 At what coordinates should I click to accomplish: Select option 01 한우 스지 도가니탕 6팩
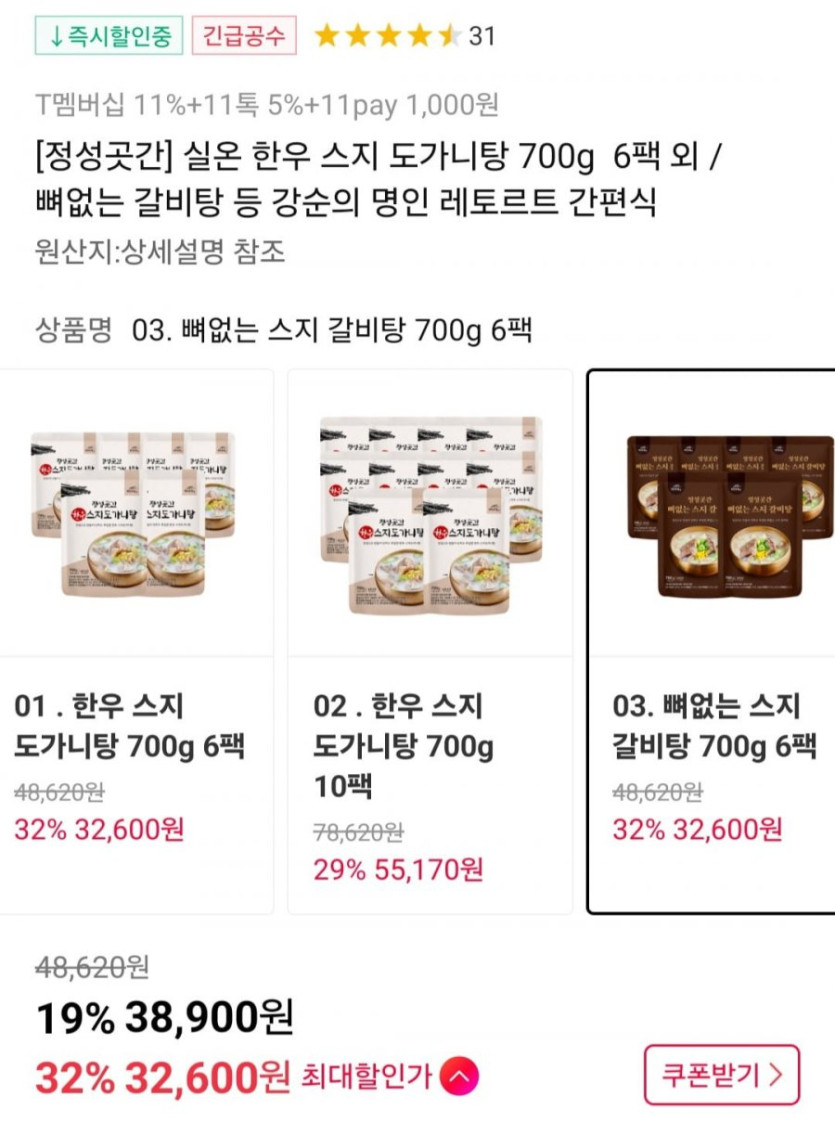[x=135, y=640]
